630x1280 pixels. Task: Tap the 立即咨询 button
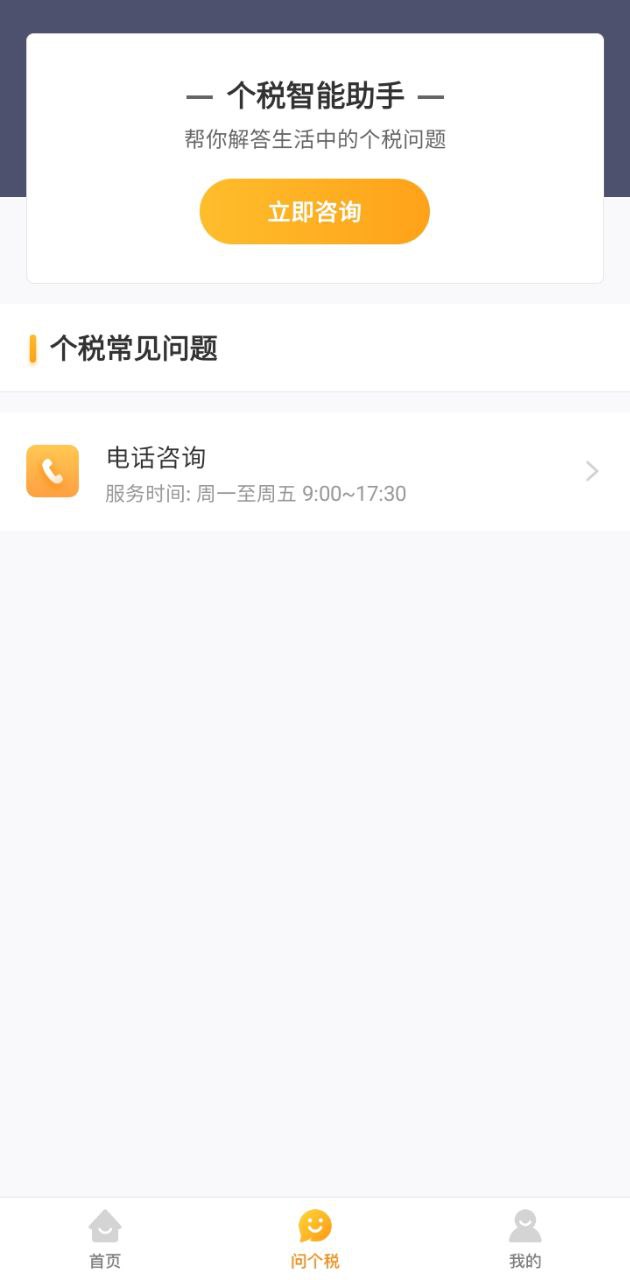point(314,212)
